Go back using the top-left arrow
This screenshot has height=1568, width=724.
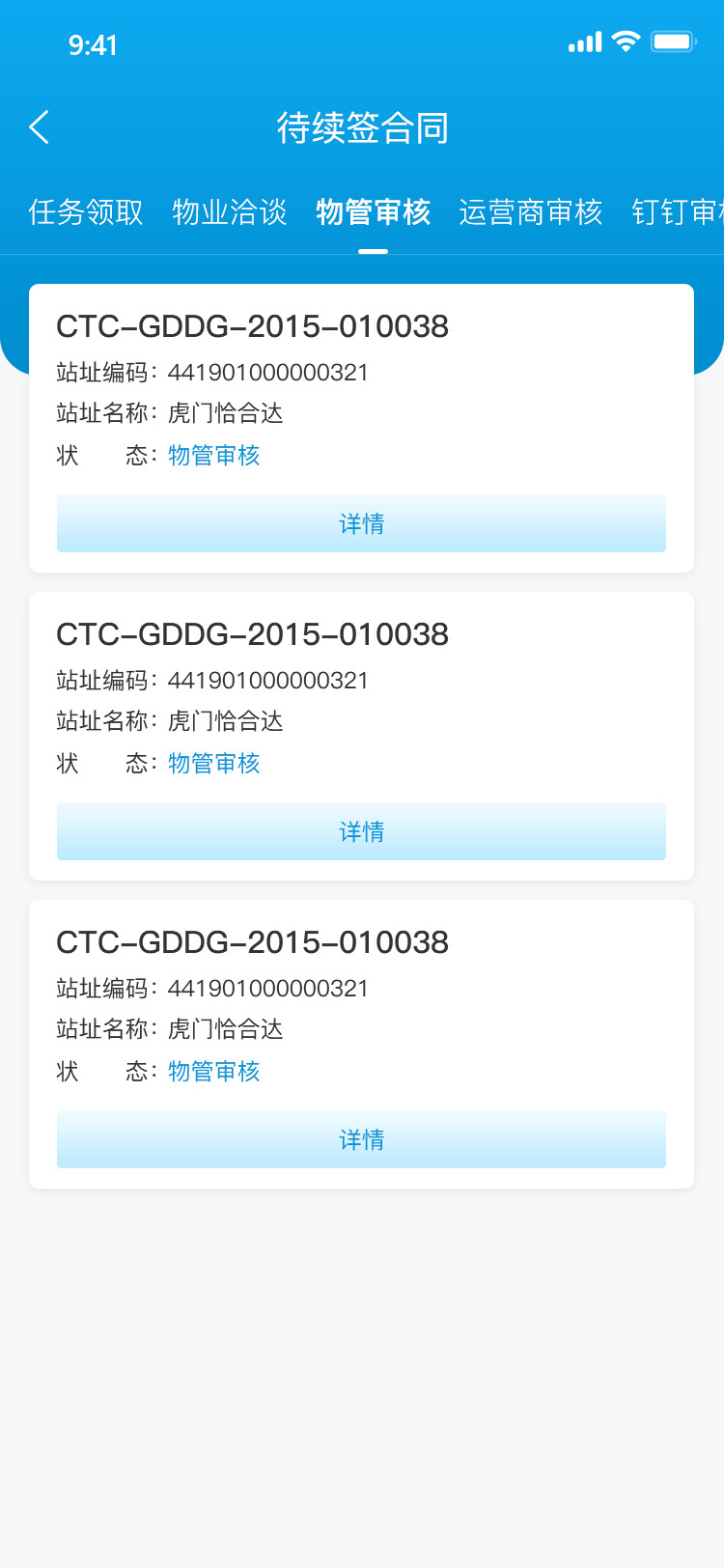39,127
